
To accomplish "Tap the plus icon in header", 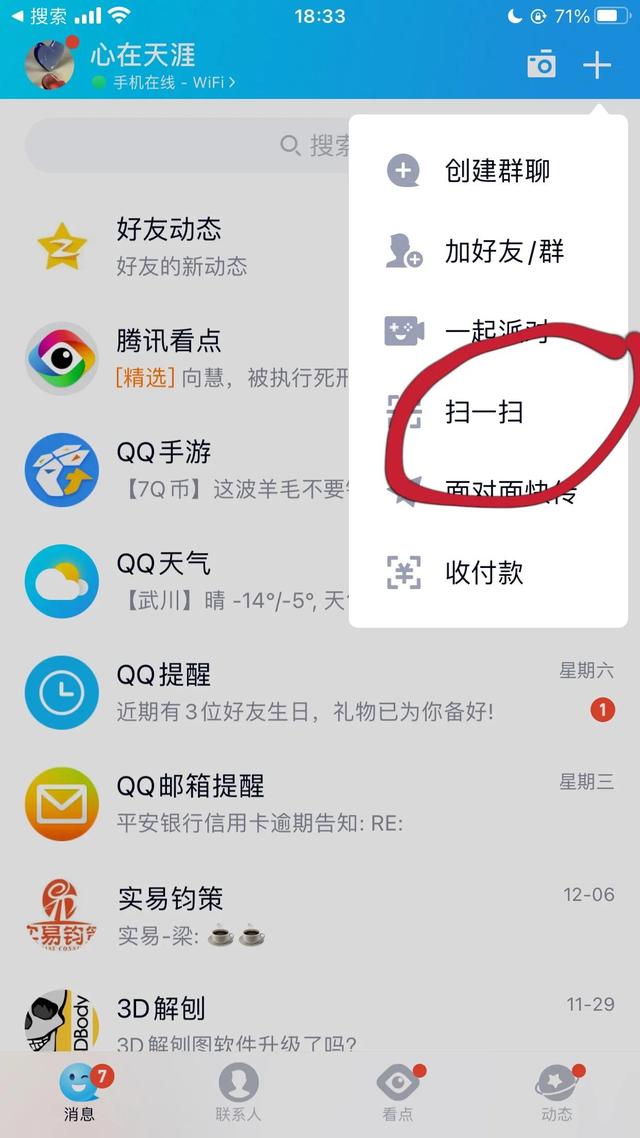I will coord(597,65).
